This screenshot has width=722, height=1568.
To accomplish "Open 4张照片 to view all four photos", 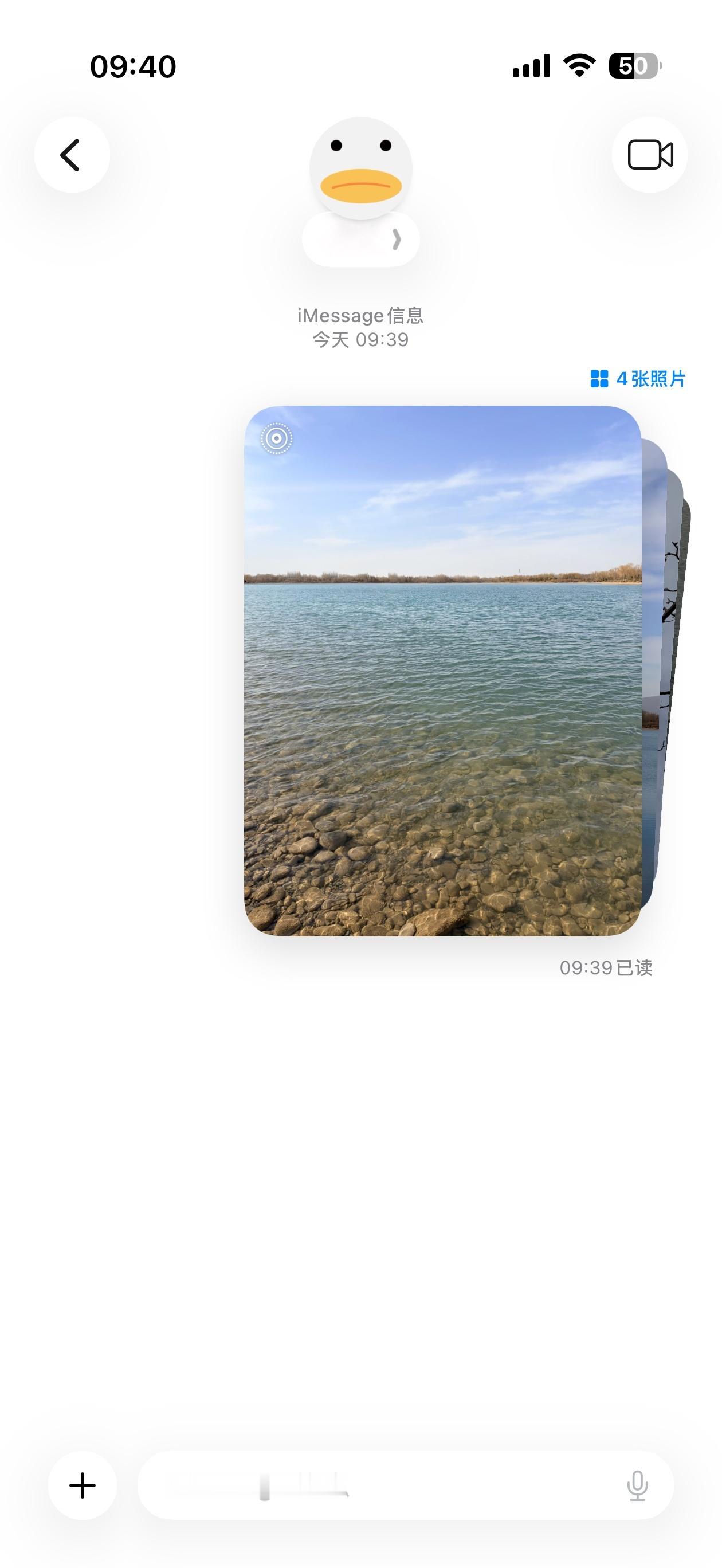I will [650, 379].
